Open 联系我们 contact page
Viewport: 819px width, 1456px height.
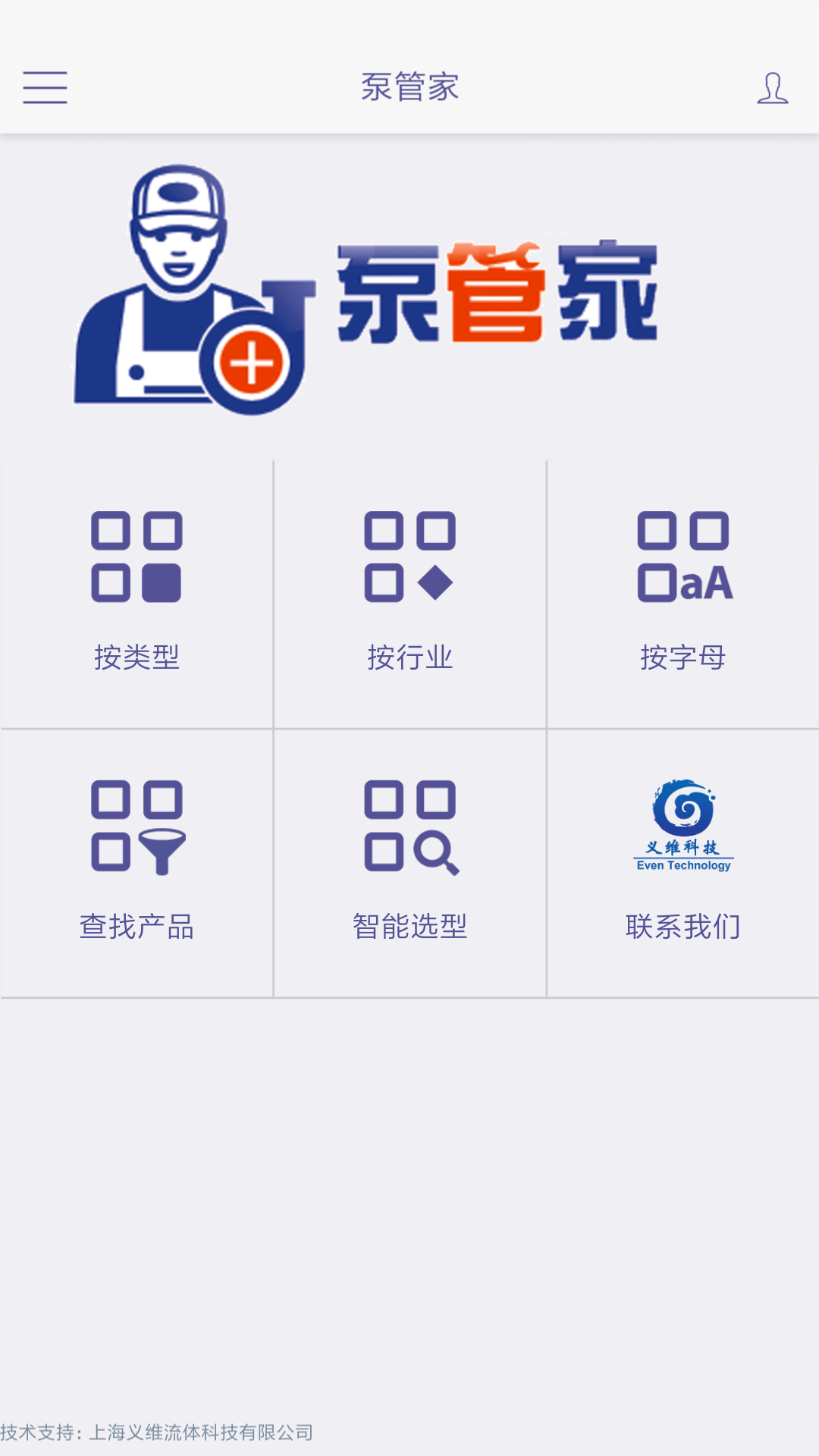(685, 925)
